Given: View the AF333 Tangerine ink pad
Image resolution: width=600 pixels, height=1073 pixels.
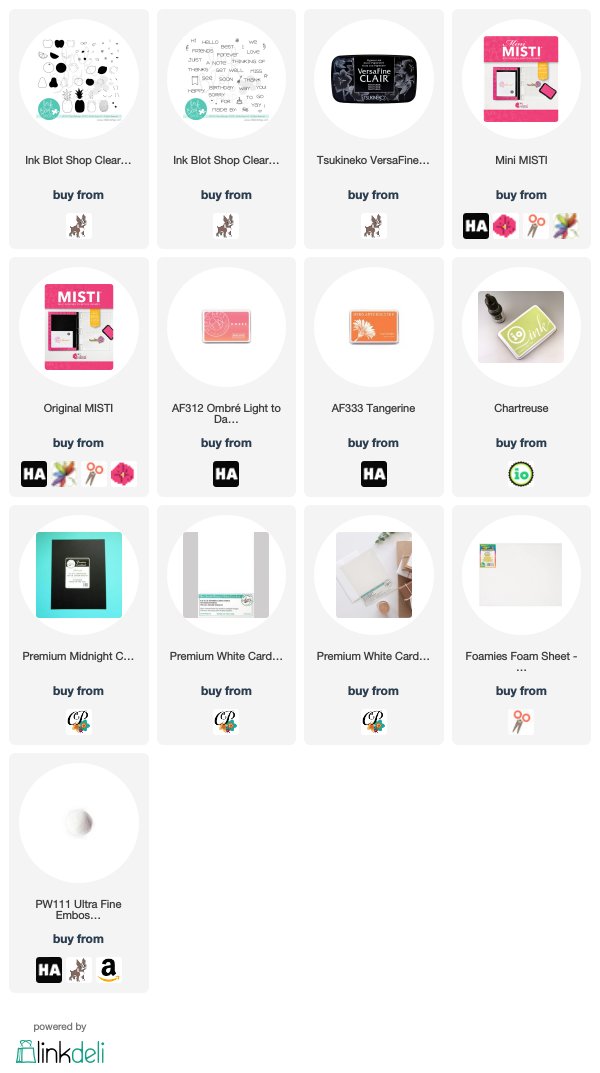Looking at the screenshot, I should tap(373, 327).
